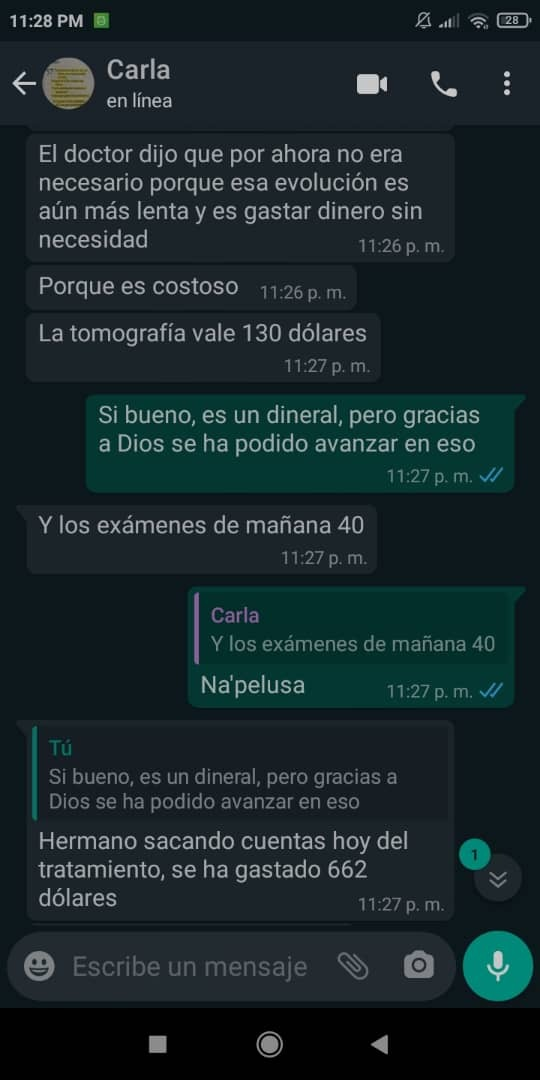The image size is (540, 1080).
Task: Start a video call with Carla
Action: pos(372,84)
